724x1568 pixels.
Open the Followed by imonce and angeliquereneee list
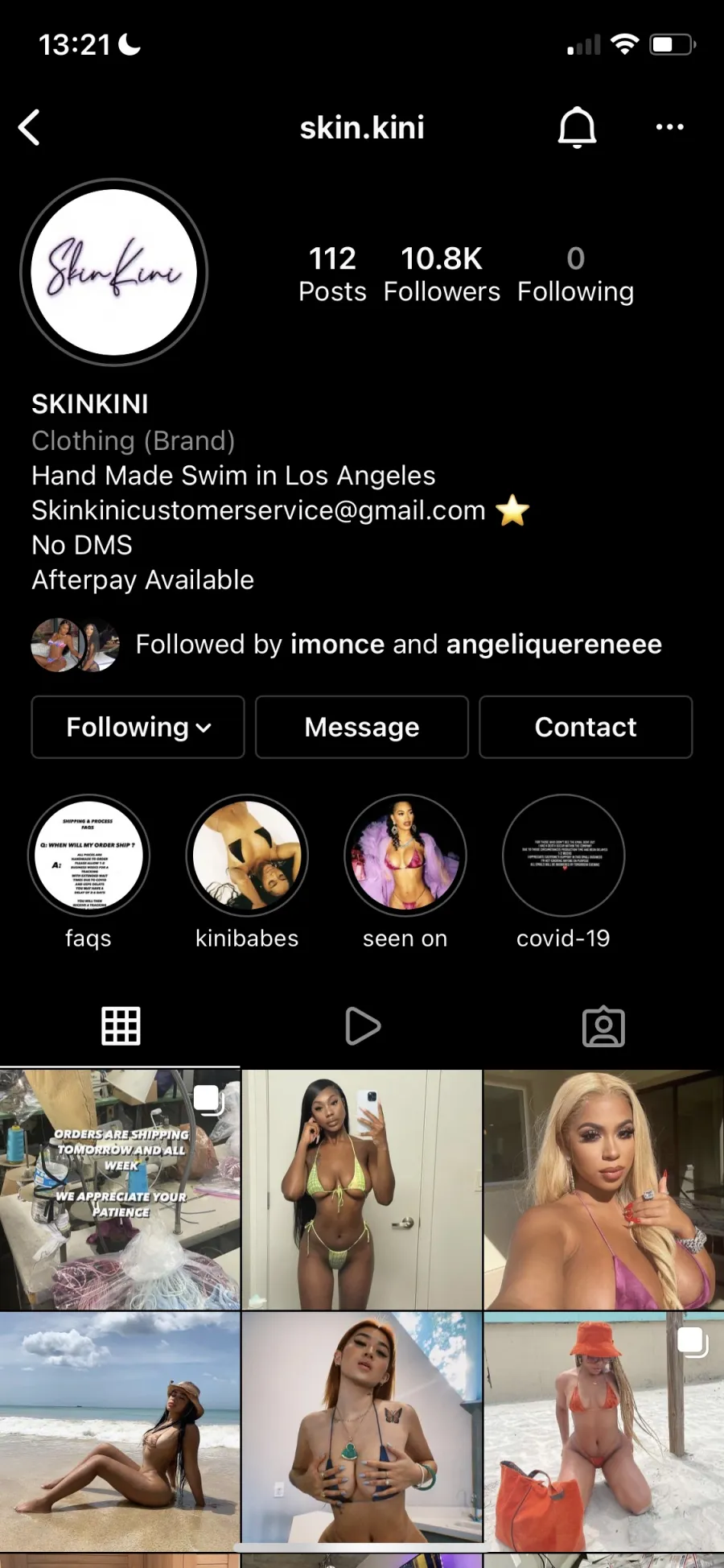pyautogui.click(x=347, y=644)
